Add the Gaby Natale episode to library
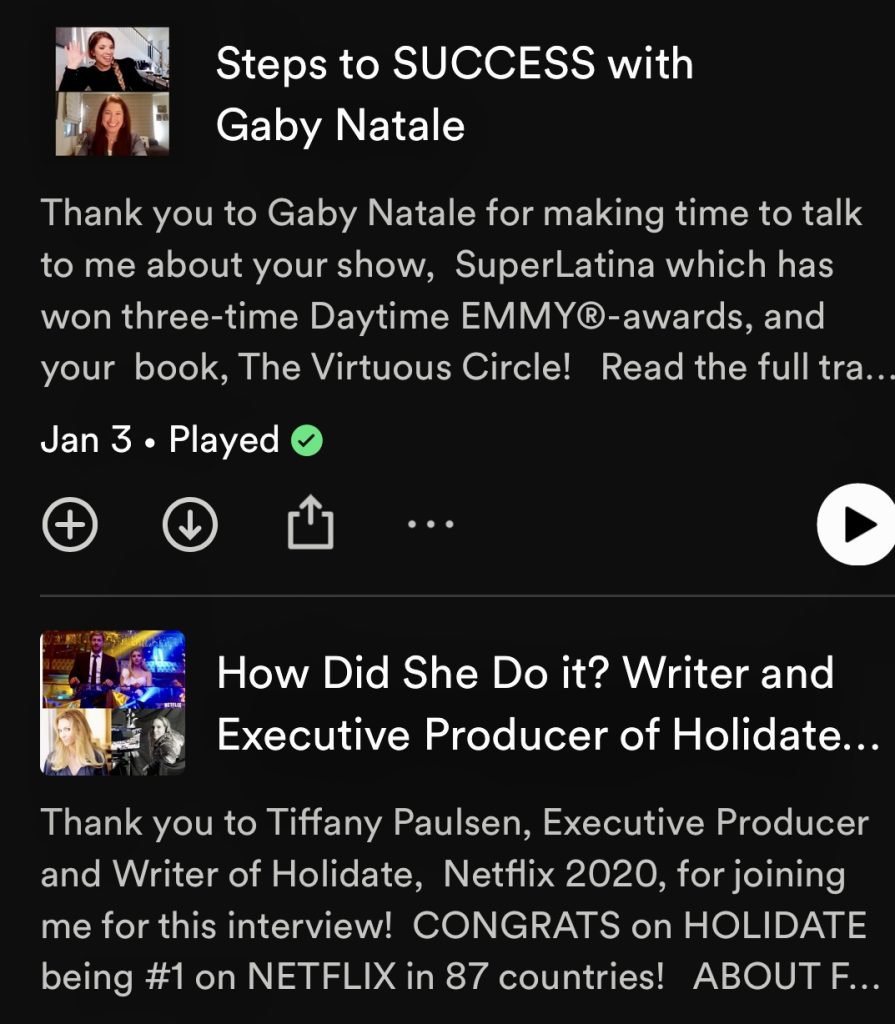 pyautogui.click(x=70, y=525)
